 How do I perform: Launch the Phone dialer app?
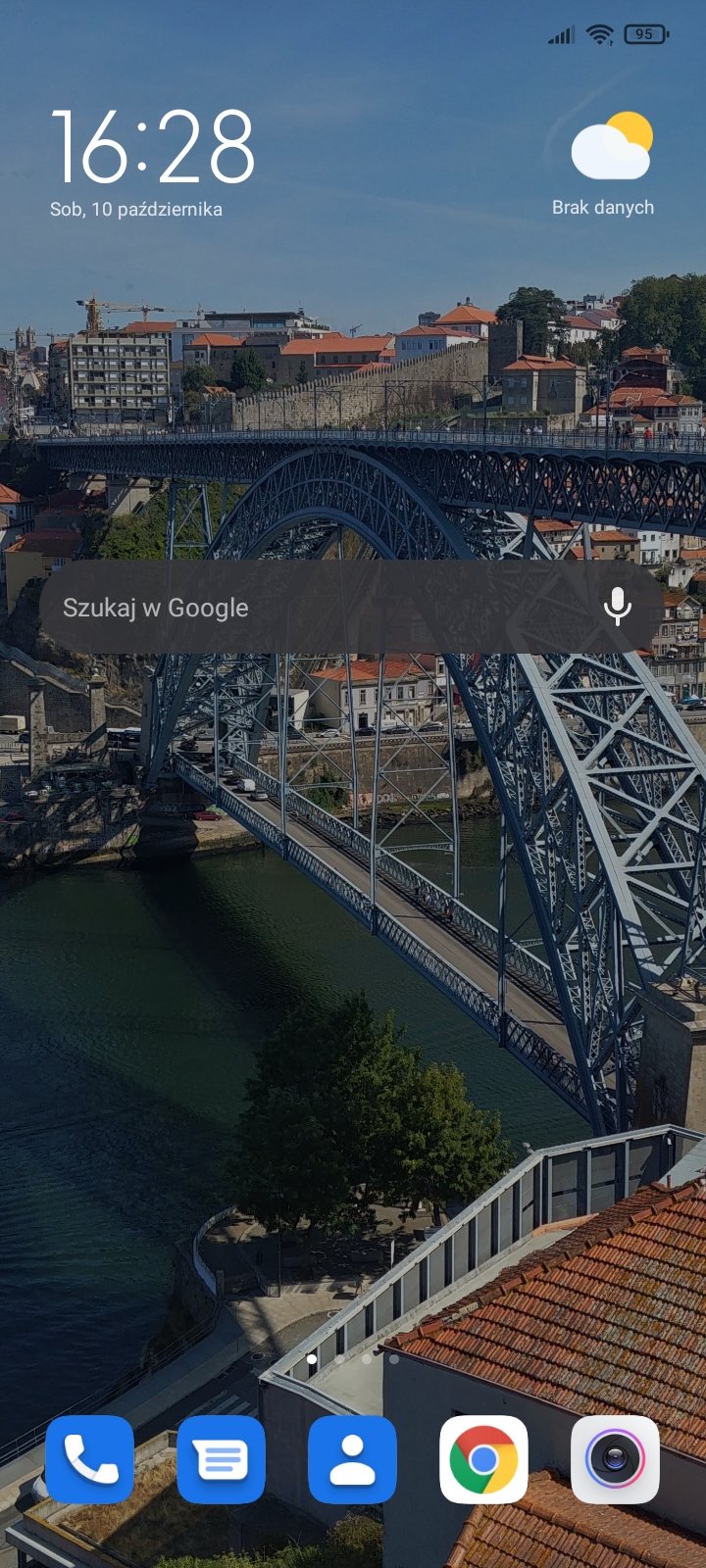[90, 1459]
